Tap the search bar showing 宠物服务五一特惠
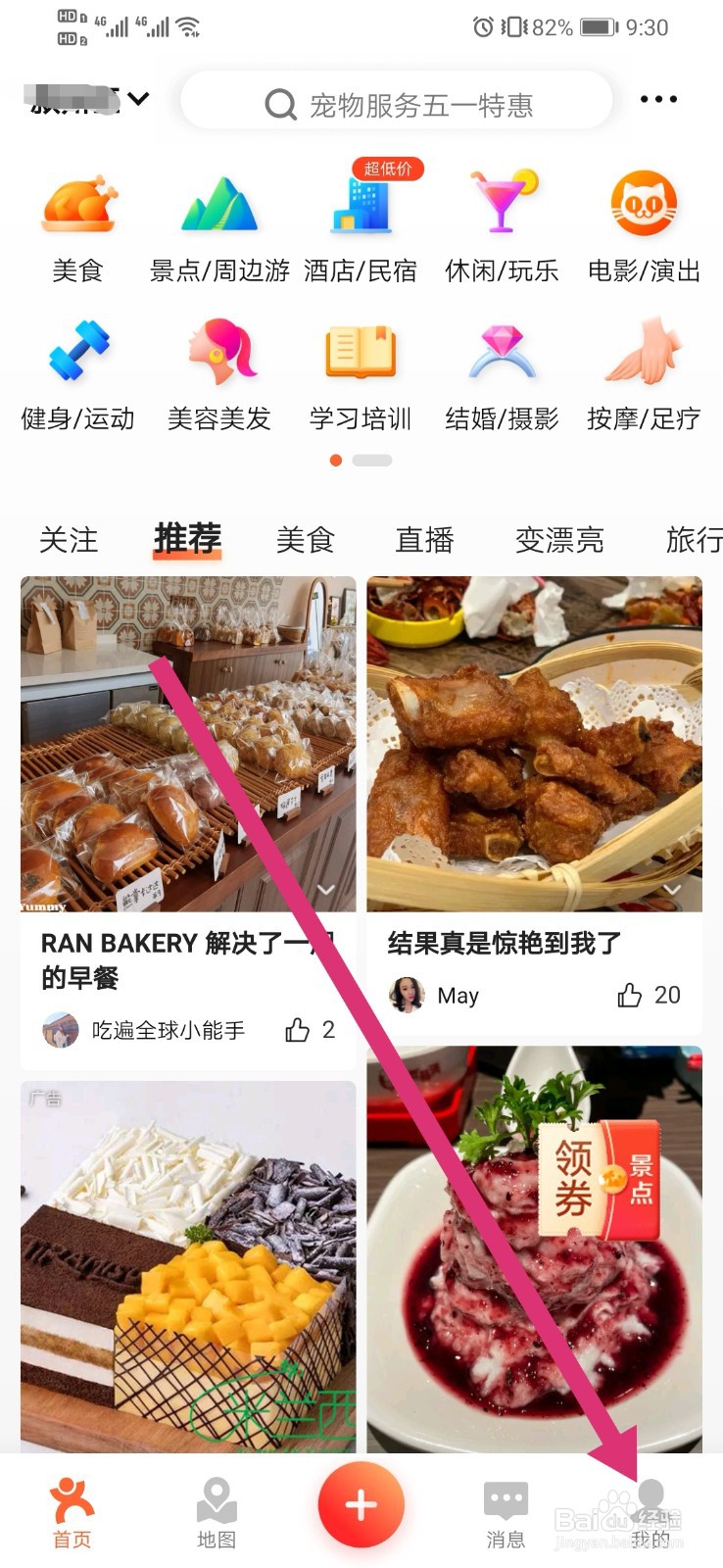The height and width of the screenshot is (1568, 723). (x=396, y=101)
